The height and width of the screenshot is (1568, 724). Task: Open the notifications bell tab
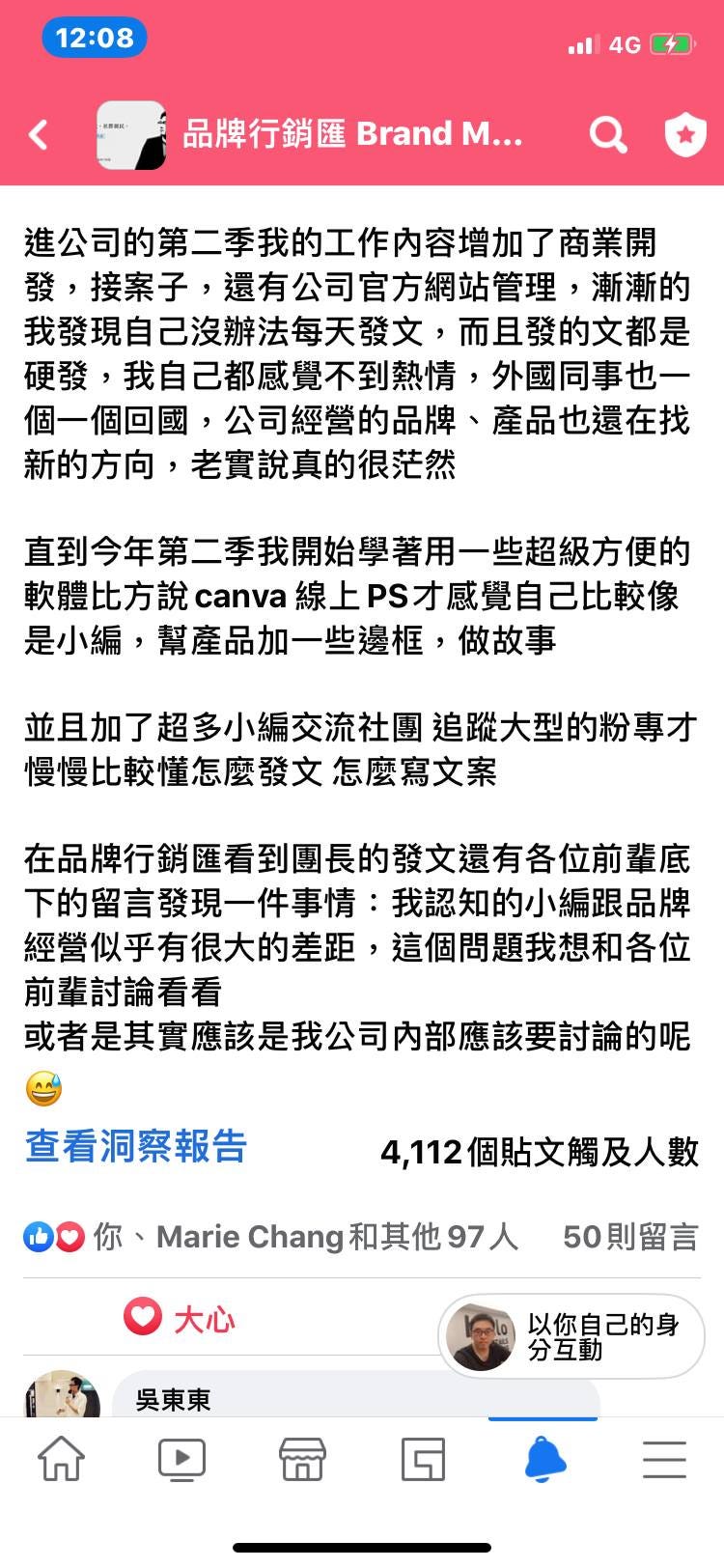coord(544,1459)
